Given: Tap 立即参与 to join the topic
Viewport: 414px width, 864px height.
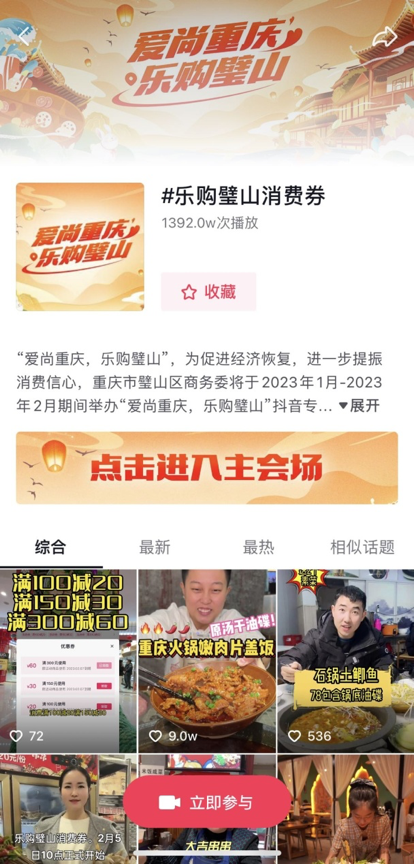Looking at the screenshot, I should 207,802.
